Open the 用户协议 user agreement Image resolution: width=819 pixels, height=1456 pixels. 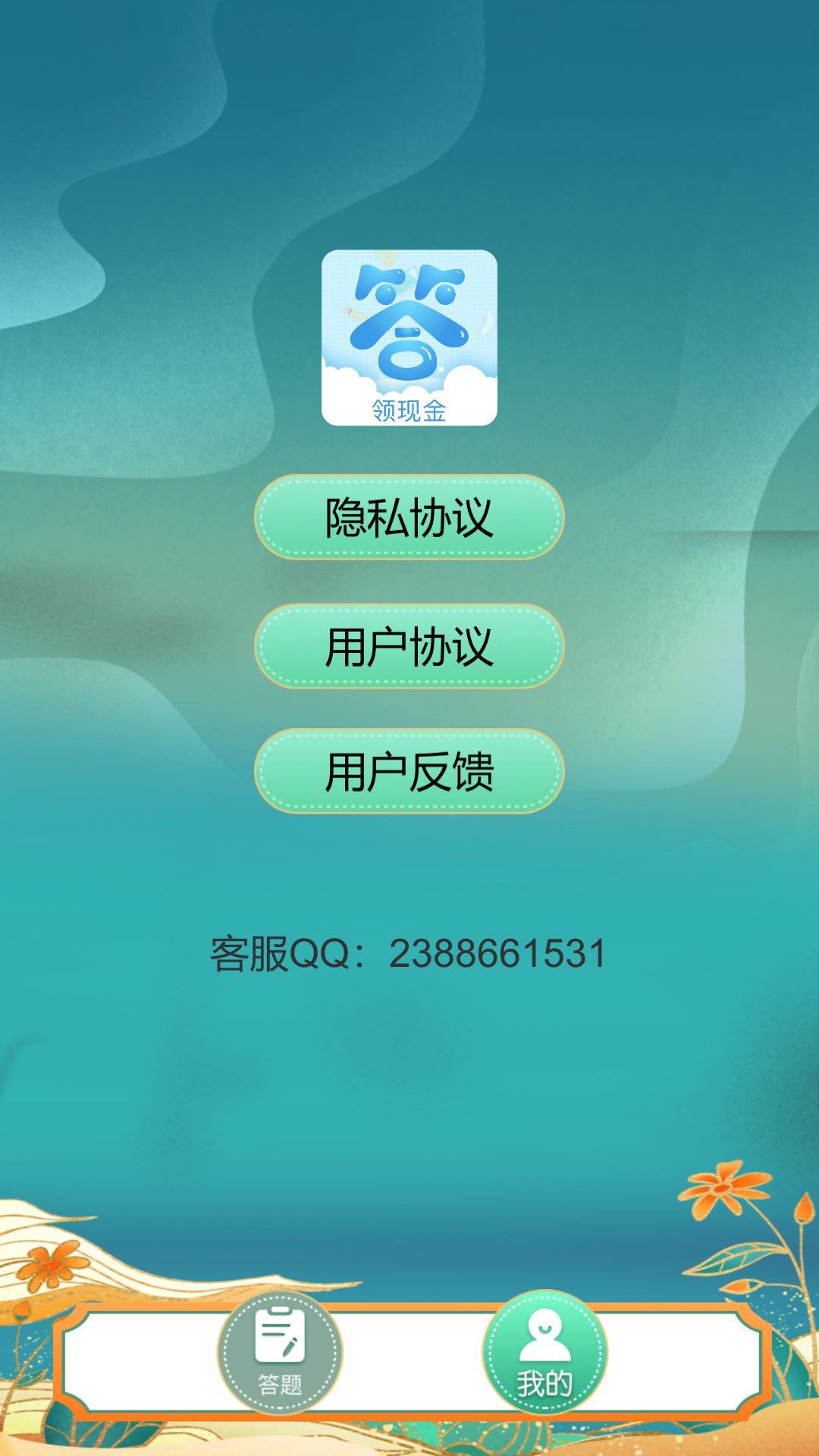409,646
